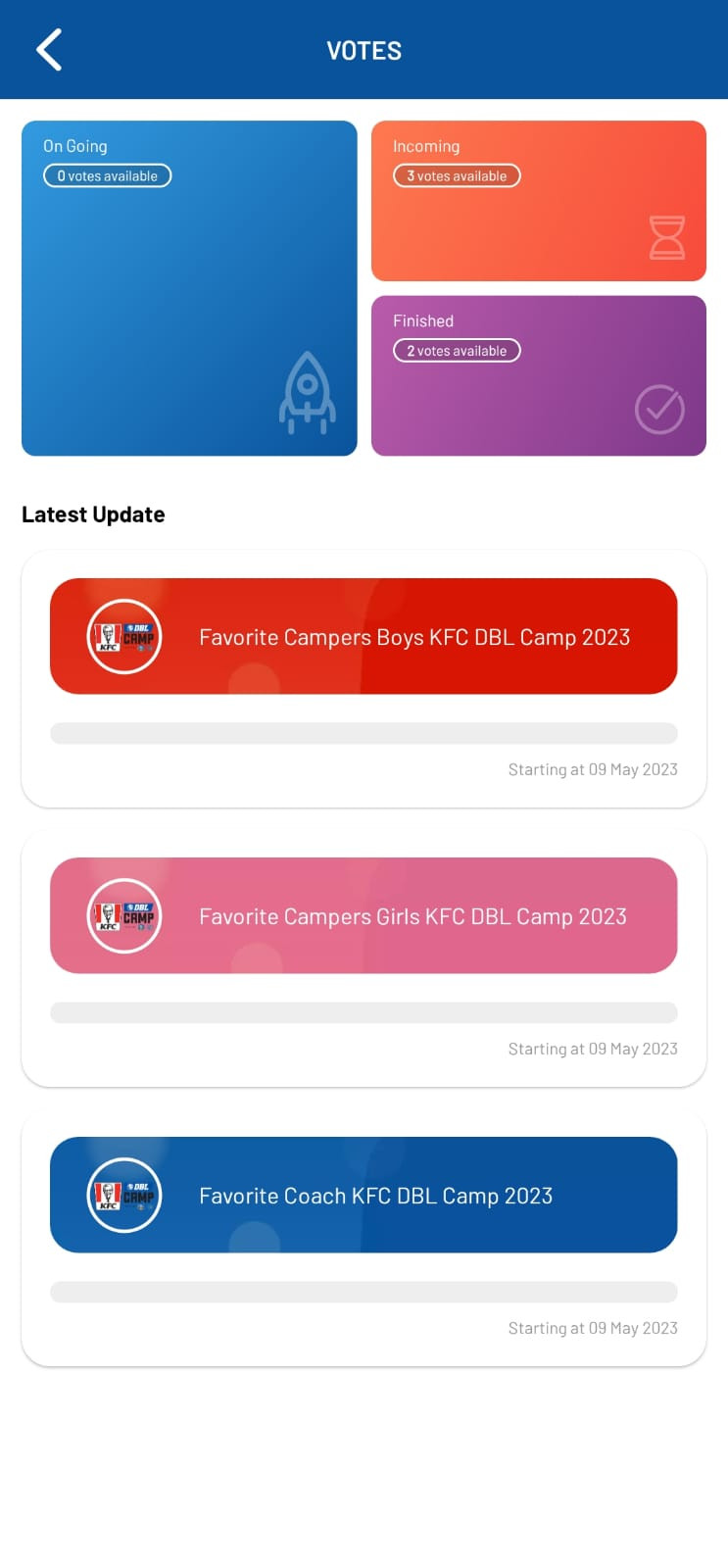Open the On Going votes tile
This screenshot has height=1568, width=728.
click(x=189, y=288)
